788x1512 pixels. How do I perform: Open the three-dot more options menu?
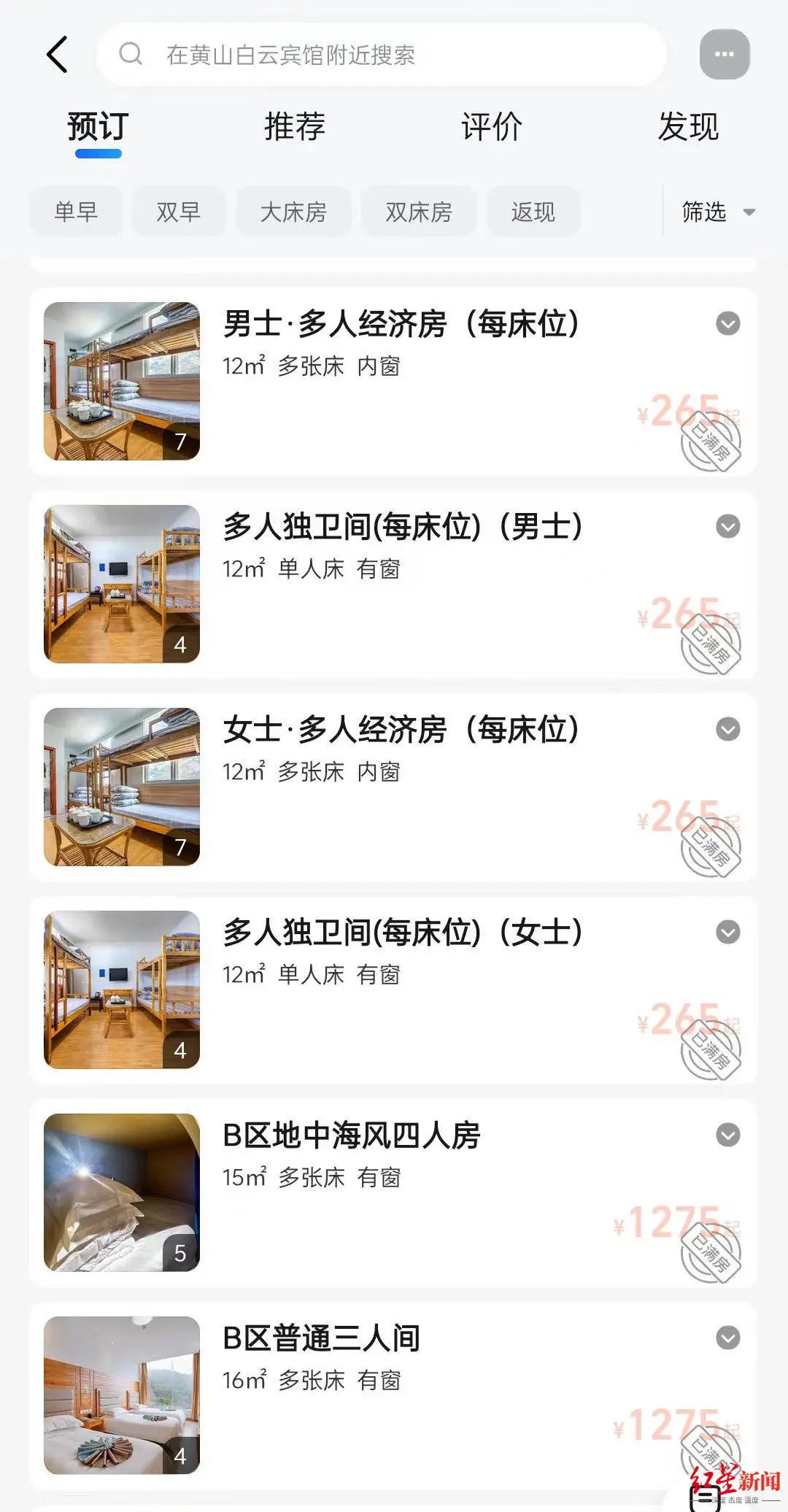click(724, 55)
